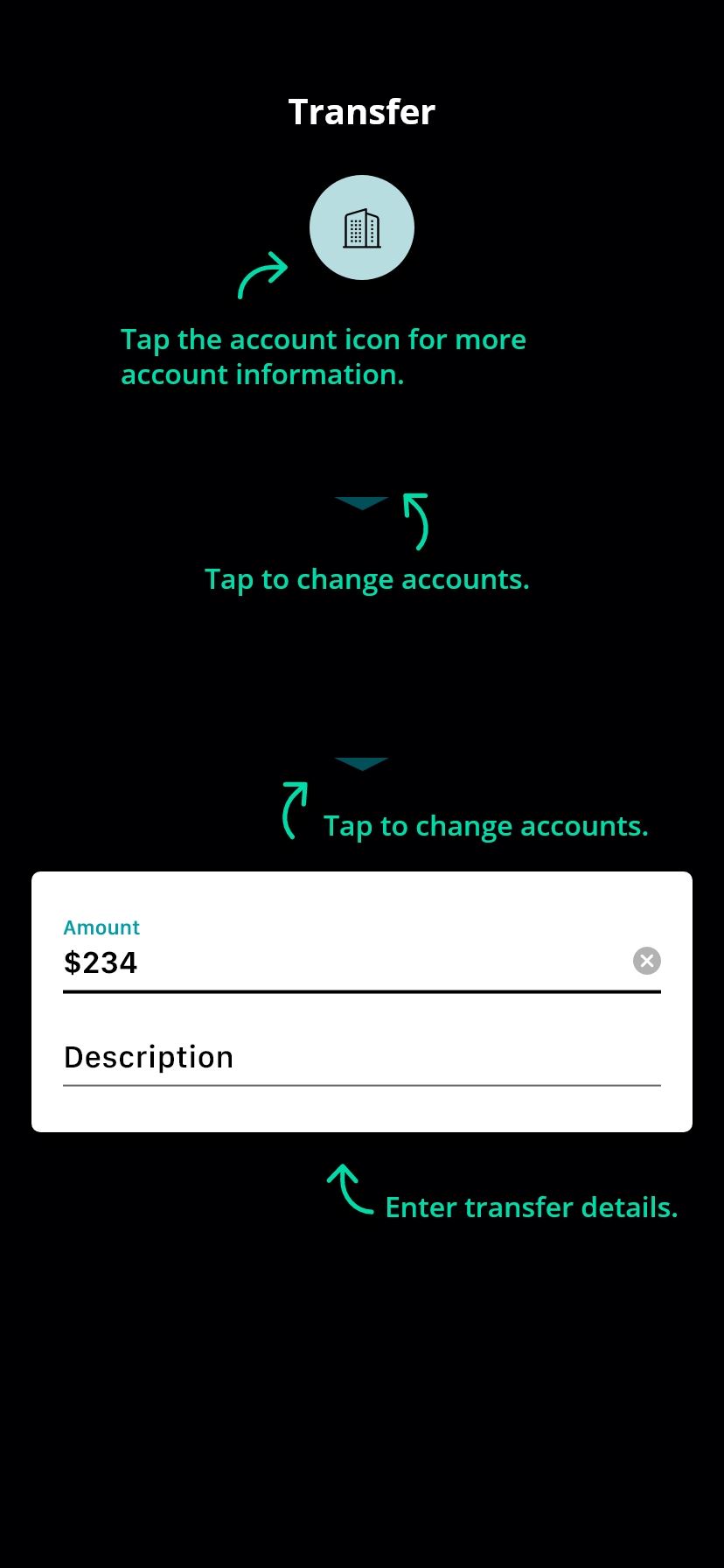Edit the $234 amount field
The height and width of the screenshot is (1568, 724).
click(x=346, y=962)
